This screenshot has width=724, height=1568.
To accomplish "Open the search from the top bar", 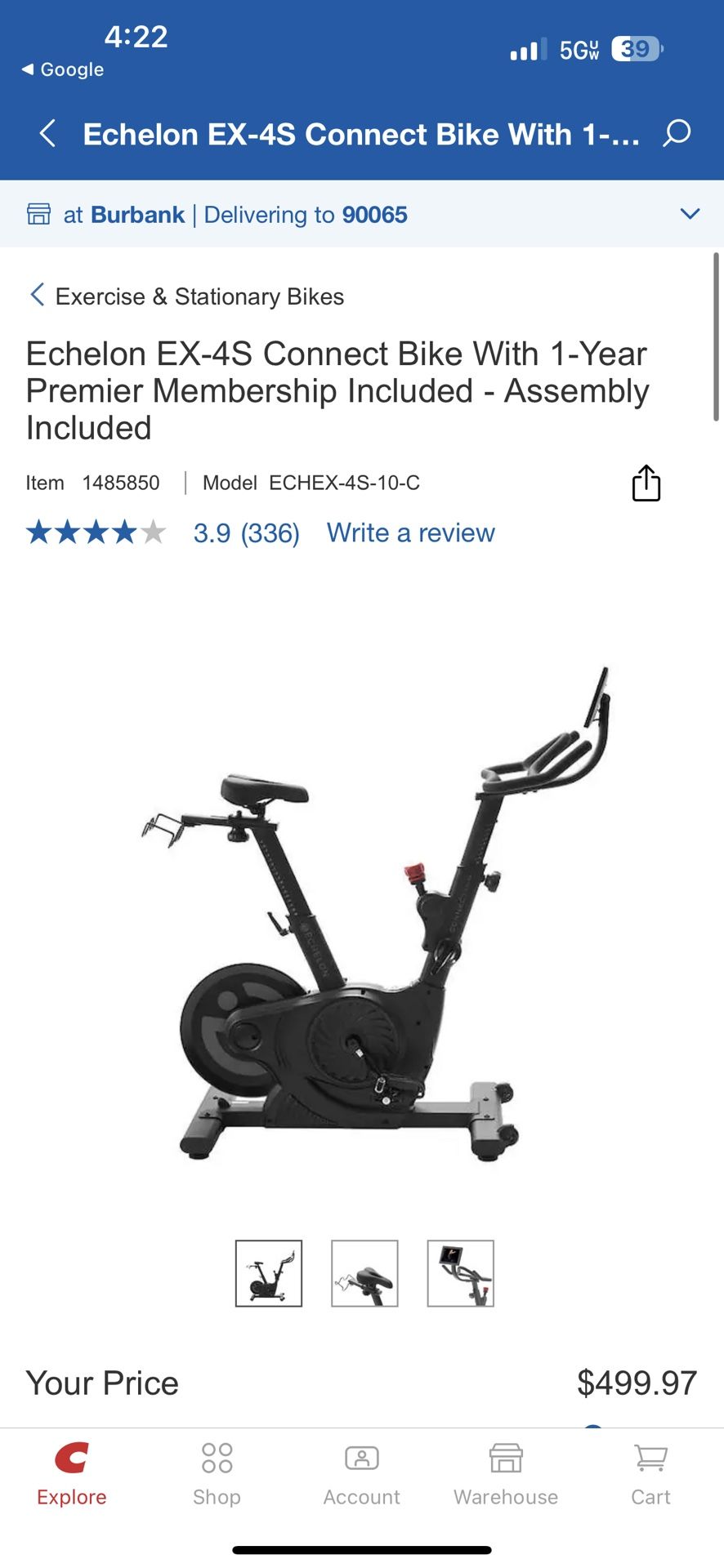I will (x=678, y=134).
